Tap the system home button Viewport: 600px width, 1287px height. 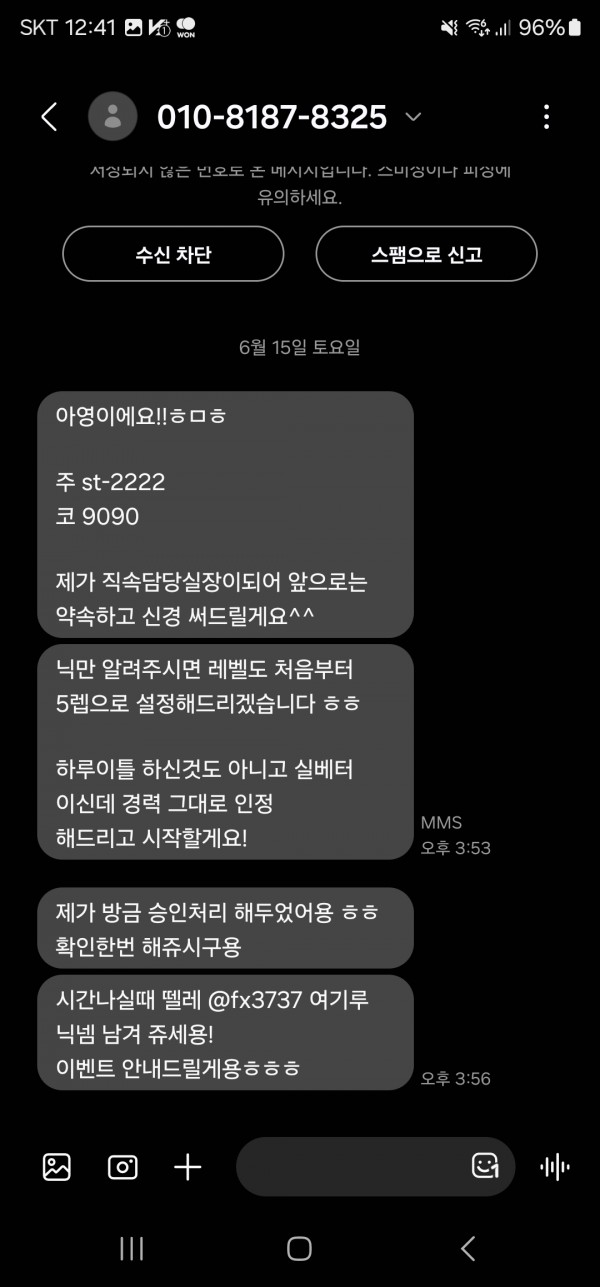[299, 1247]
